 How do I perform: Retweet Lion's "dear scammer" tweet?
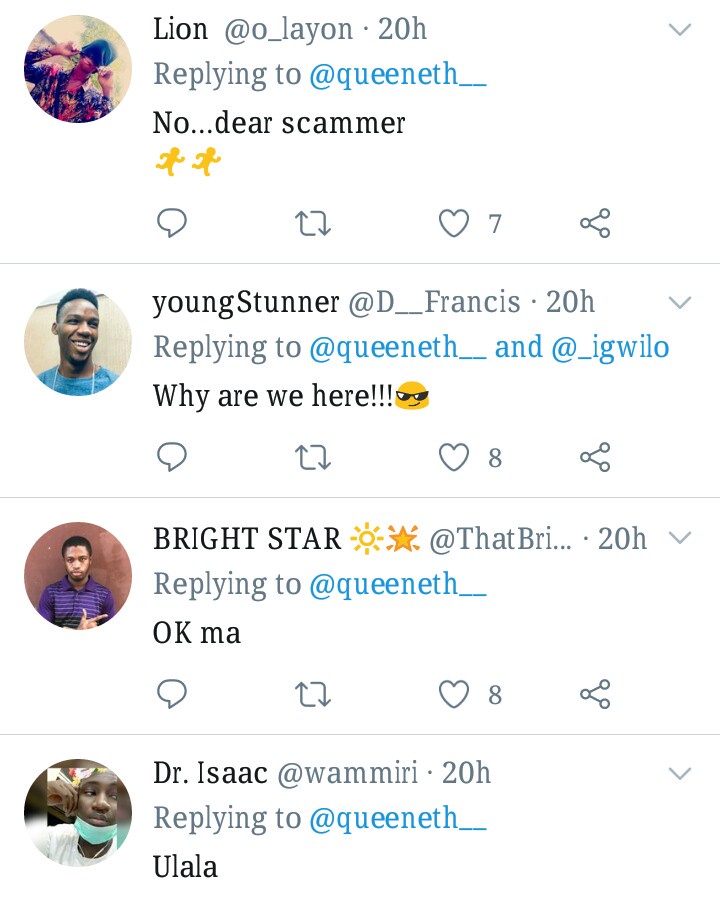click(x=313, y=223)
